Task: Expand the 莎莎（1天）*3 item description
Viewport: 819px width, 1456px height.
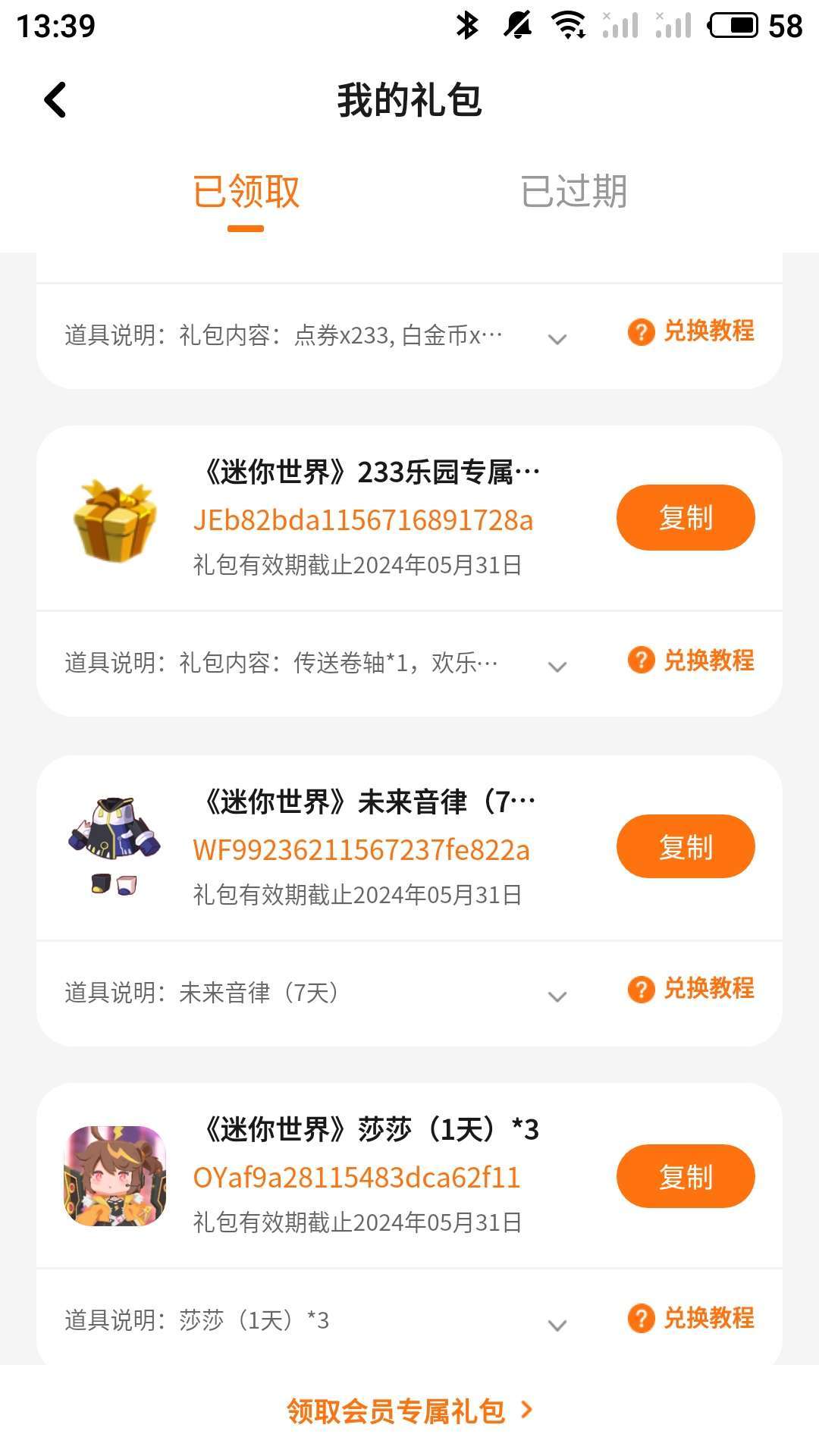Action: (557, 1325)
